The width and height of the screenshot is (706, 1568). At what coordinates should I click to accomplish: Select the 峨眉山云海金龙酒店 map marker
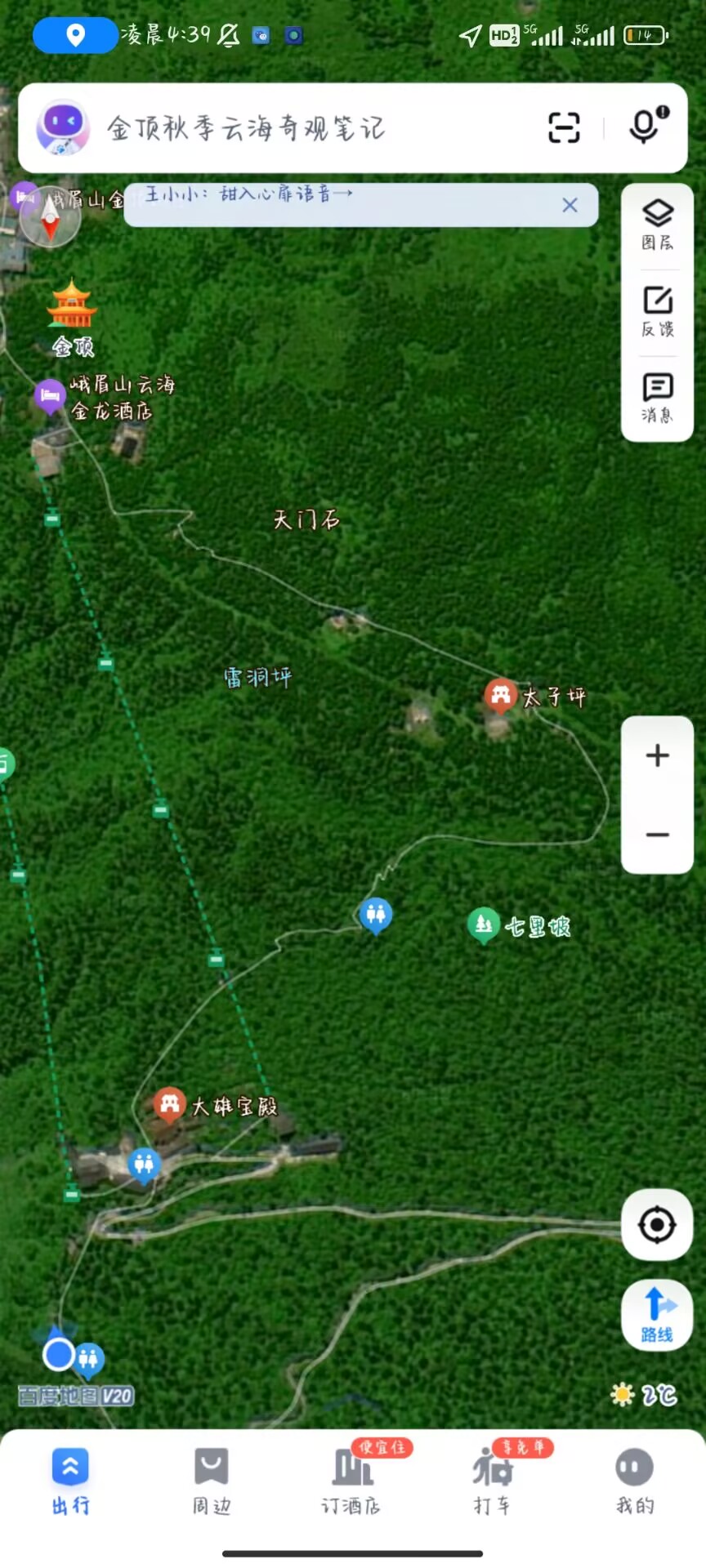tap(50, 396)
